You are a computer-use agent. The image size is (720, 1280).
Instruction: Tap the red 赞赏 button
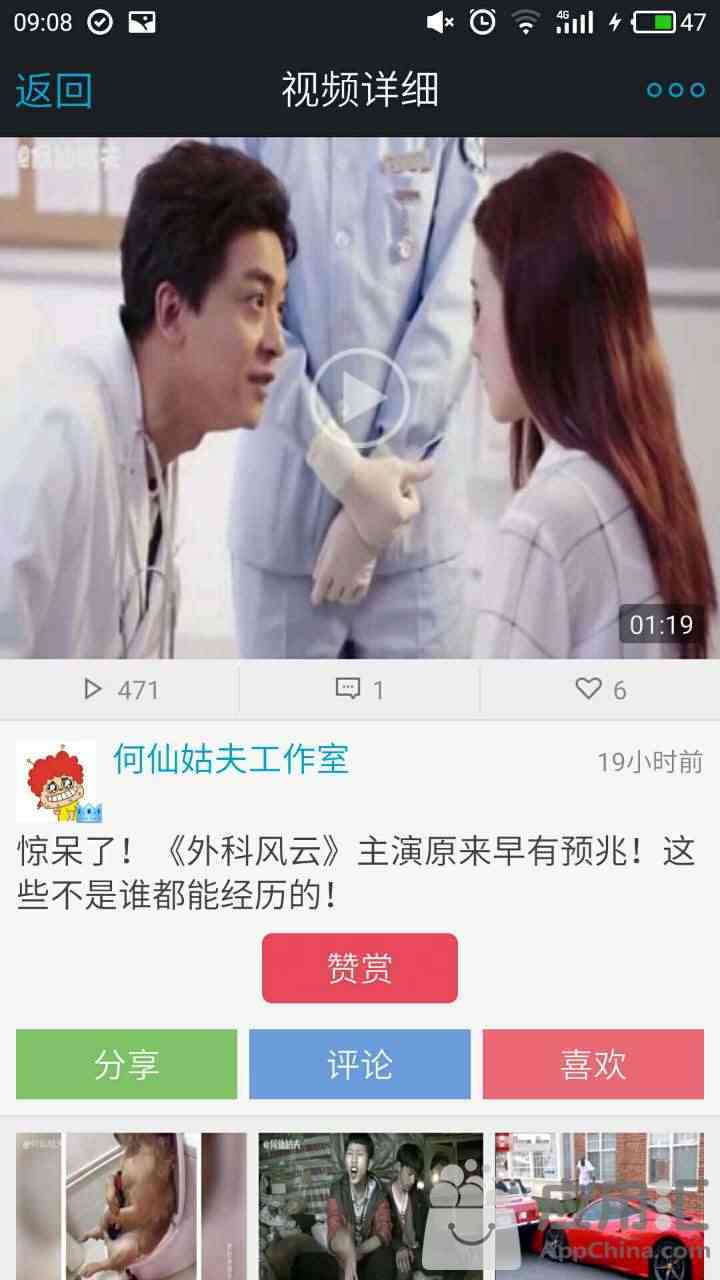[360, 968]
